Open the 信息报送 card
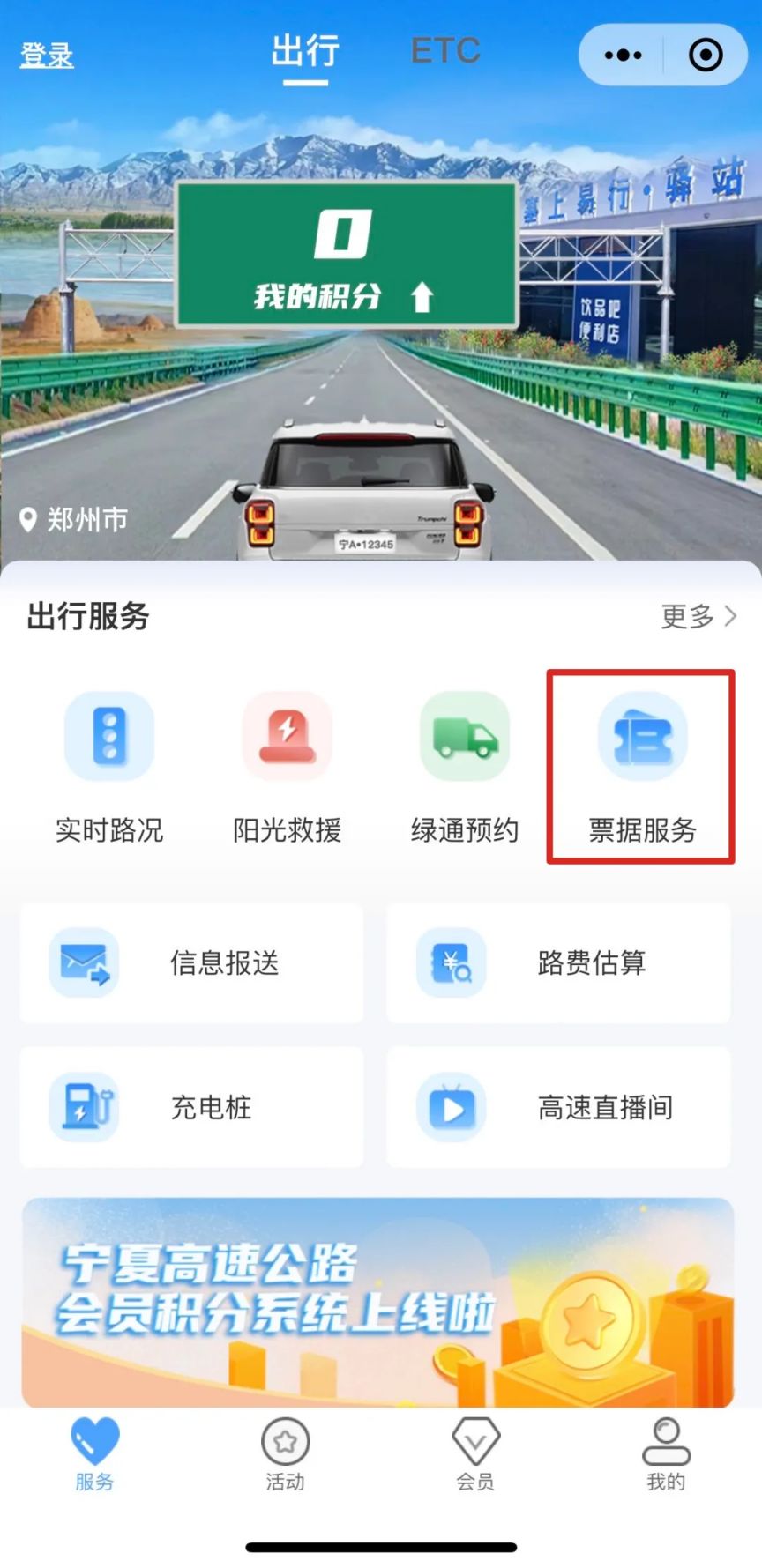Screen dimensions: 762x1568 (x=191, y=962)
